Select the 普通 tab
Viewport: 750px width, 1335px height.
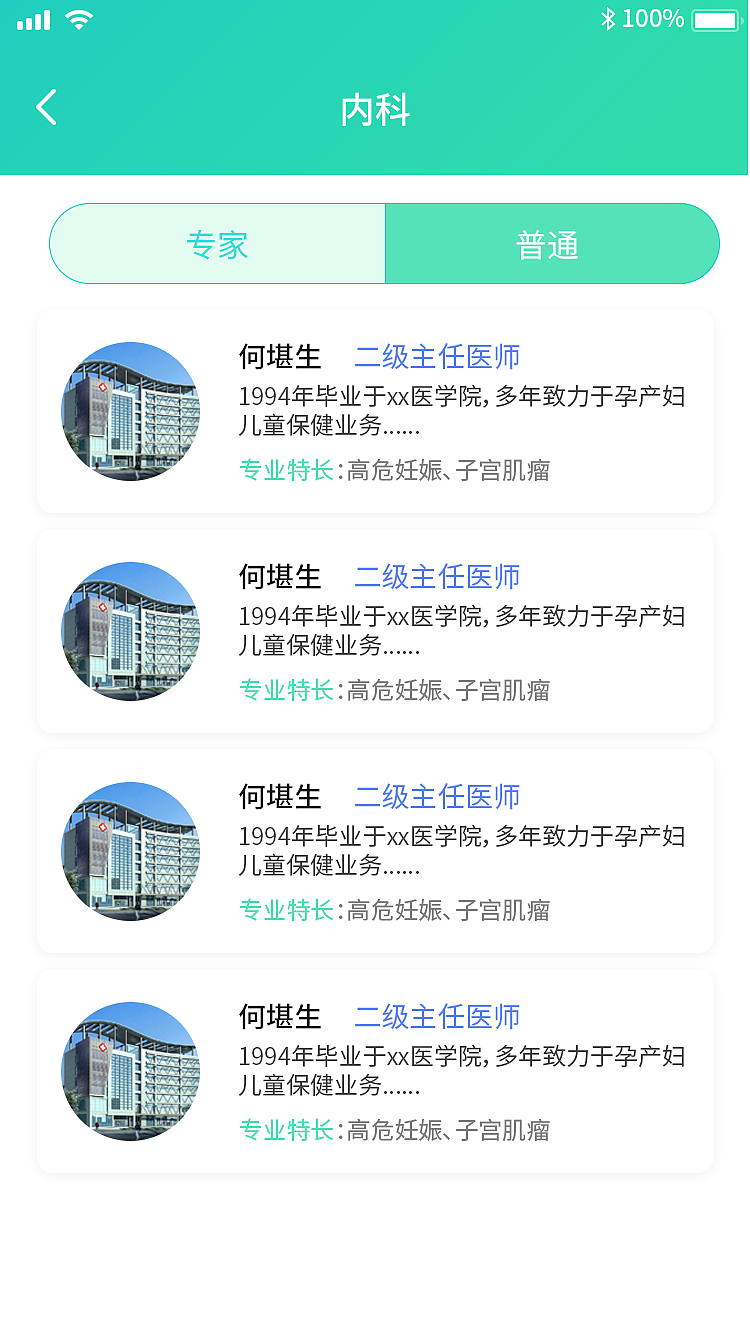click(x=548, y=243)
